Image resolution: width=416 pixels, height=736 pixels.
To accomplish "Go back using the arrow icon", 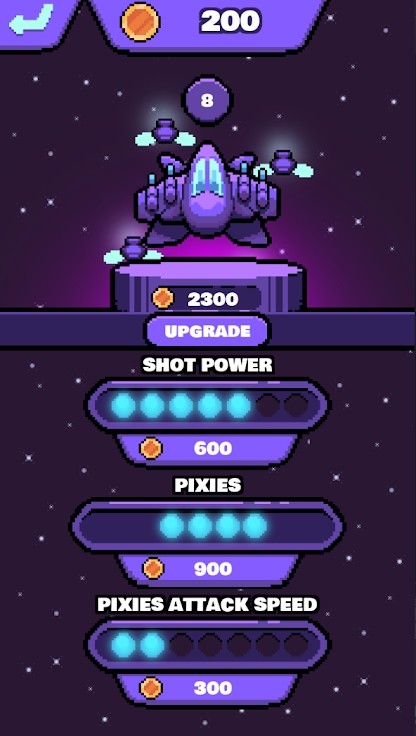I will (31, 20).
